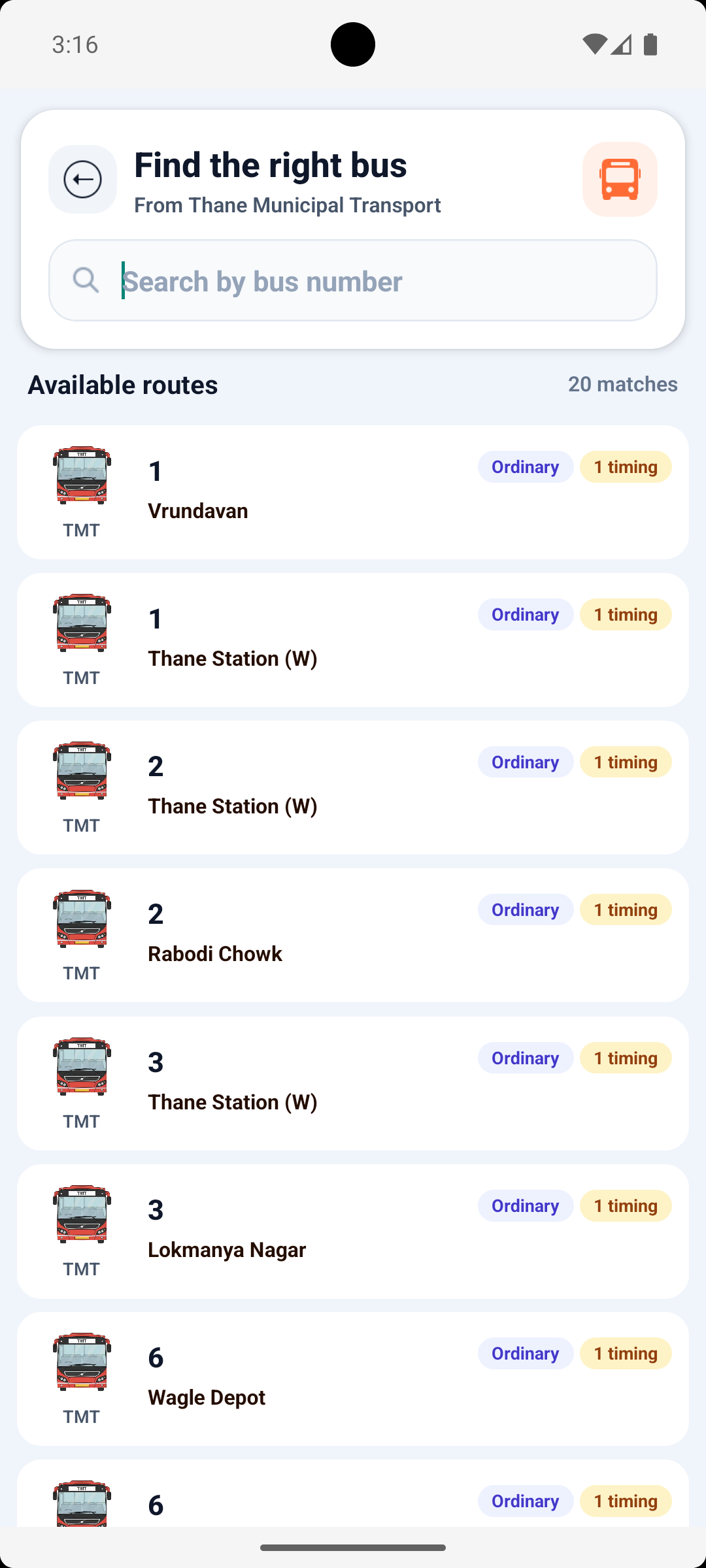Image resolution: width=706 pixels, height=1568 pixels.
Task: Click the orange bus icon in header
Action: click(x=619, y=180)
